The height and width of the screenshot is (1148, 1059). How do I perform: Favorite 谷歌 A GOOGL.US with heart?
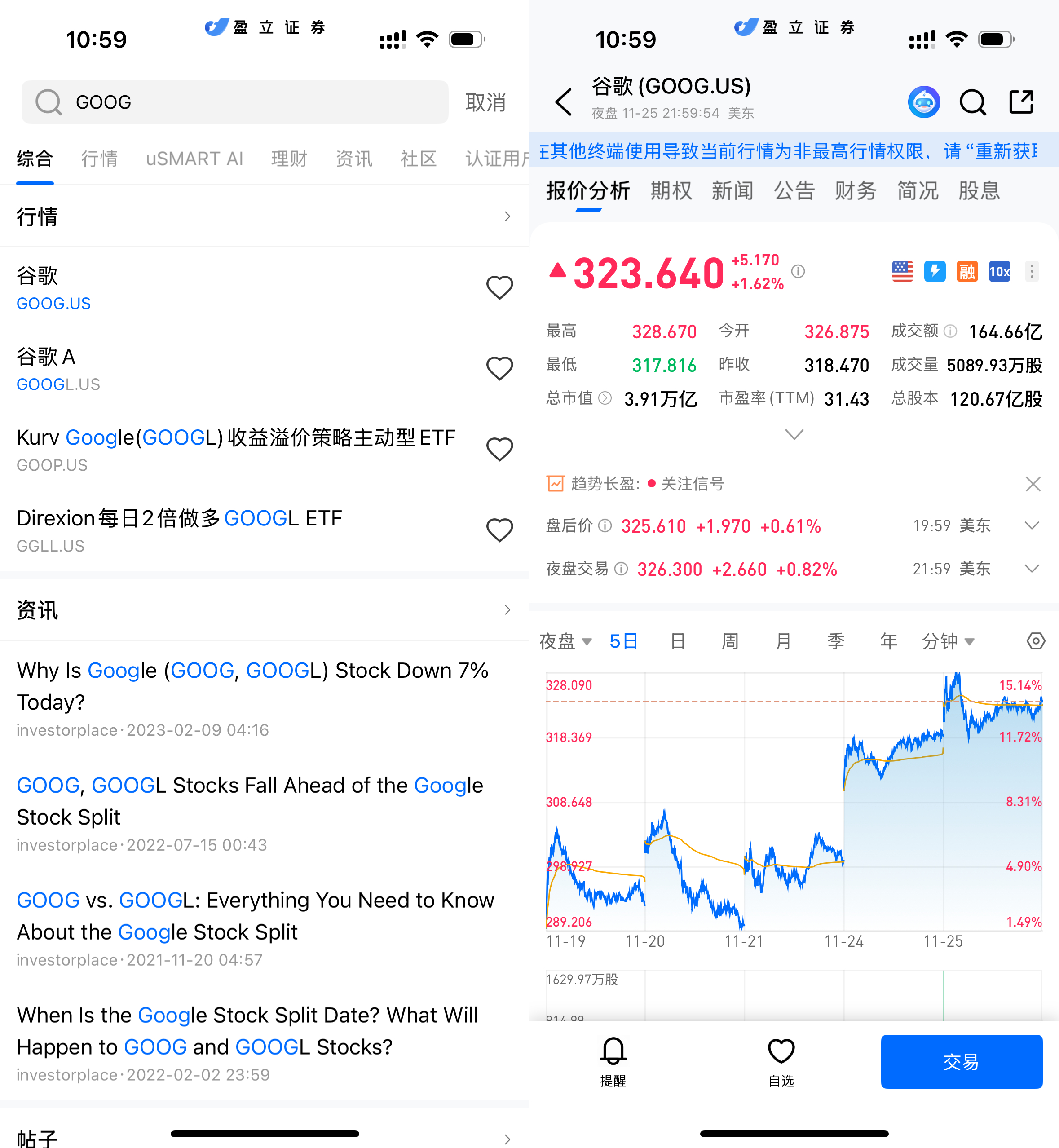click(499, 369)
